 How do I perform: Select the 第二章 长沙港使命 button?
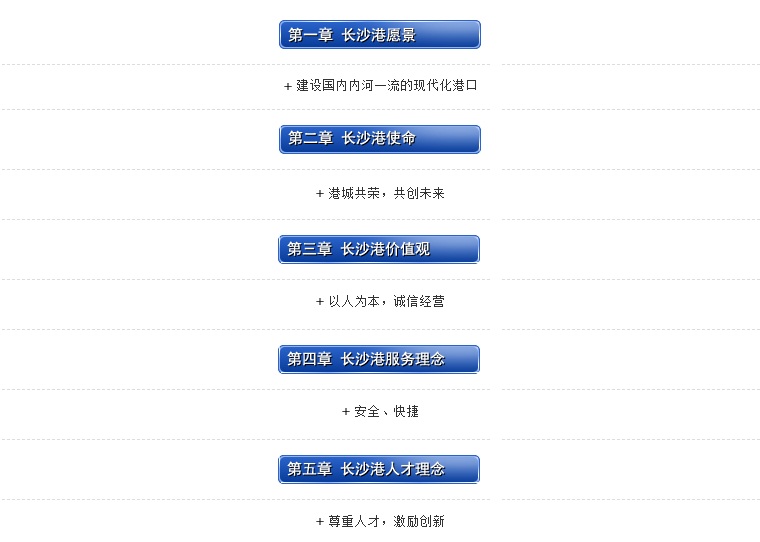point(380,139)
